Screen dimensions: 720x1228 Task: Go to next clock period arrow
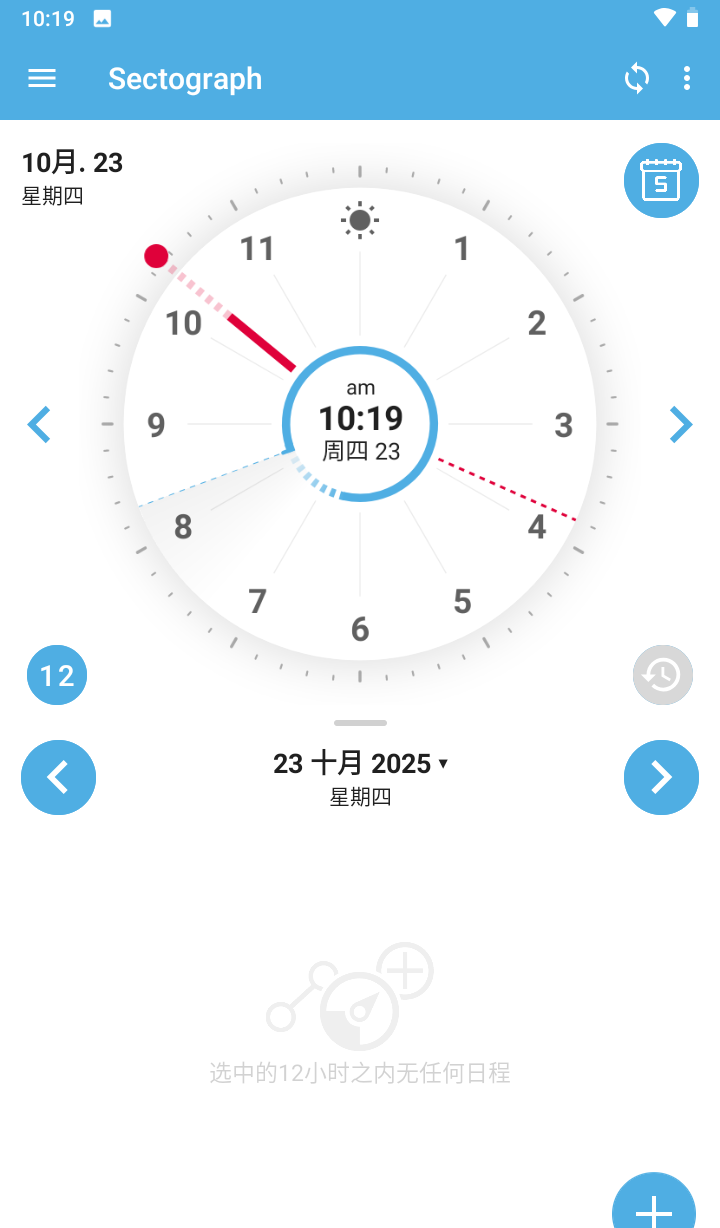pos(681,425)
